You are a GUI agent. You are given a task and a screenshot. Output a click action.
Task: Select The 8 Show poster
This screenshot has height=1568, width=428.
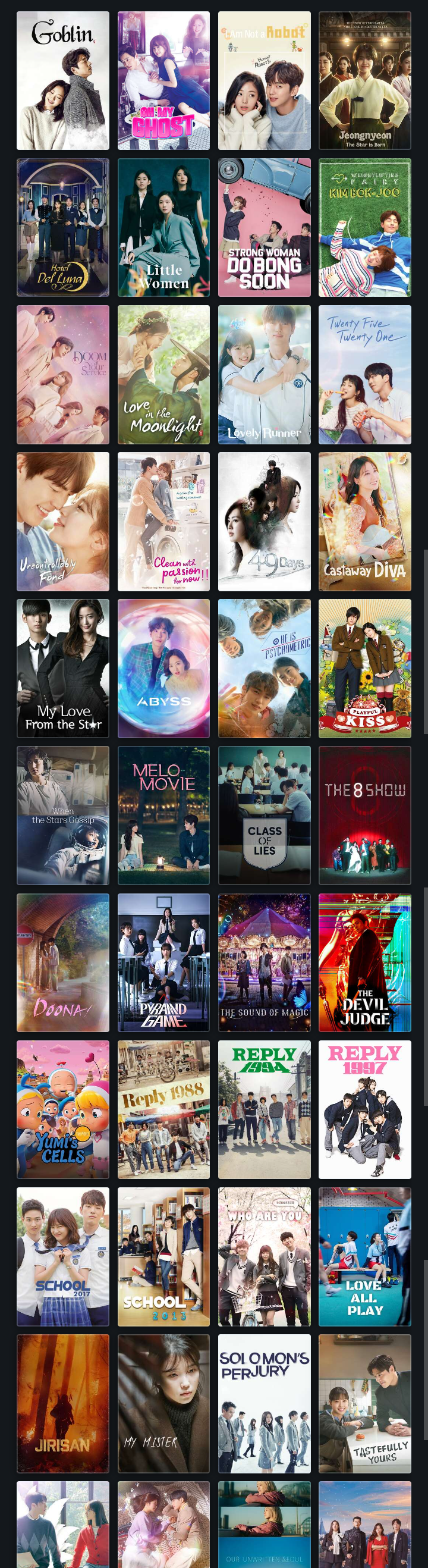click(x=365, y=816)
